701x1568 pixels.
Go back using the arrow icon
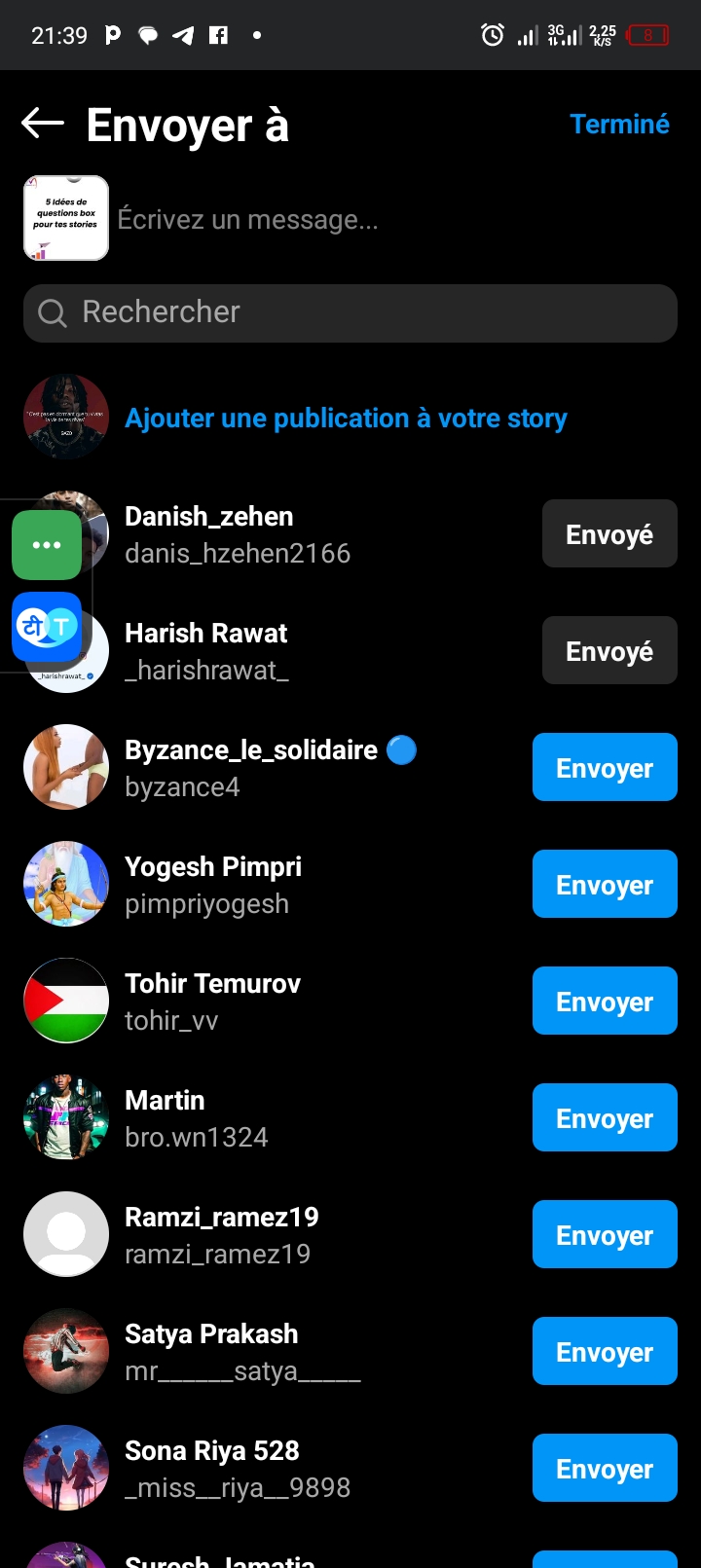[43, 124]
